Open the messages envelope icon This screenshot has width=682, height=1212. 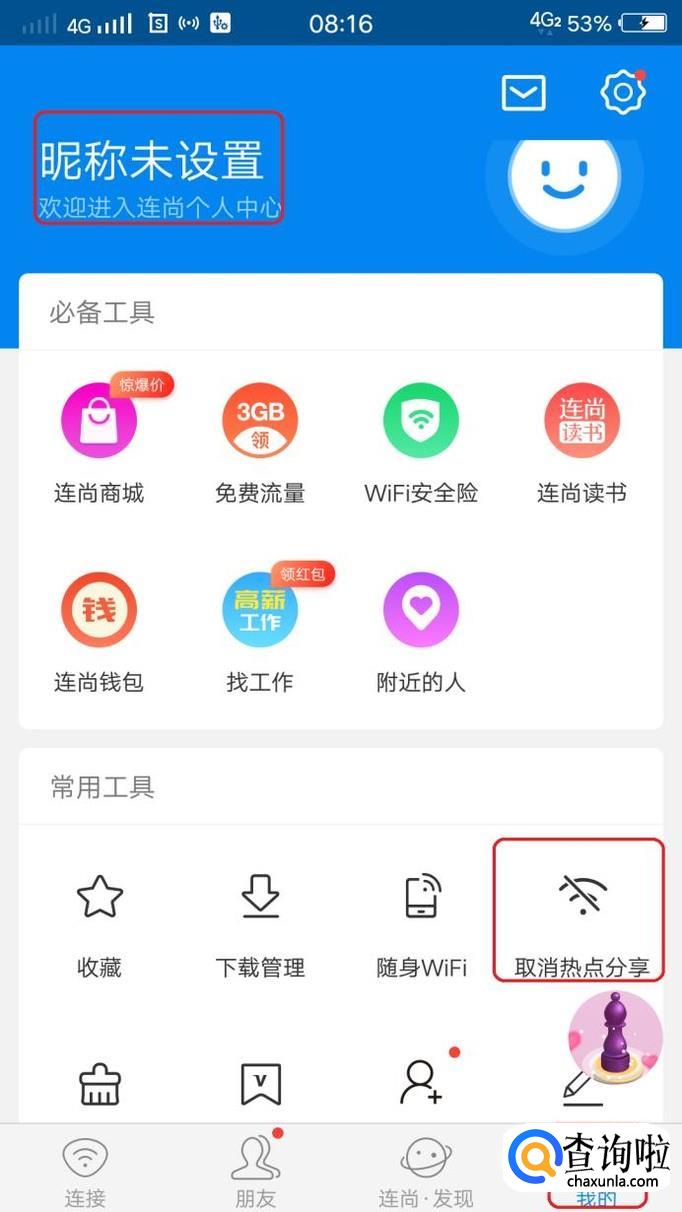tap(523, 93)
